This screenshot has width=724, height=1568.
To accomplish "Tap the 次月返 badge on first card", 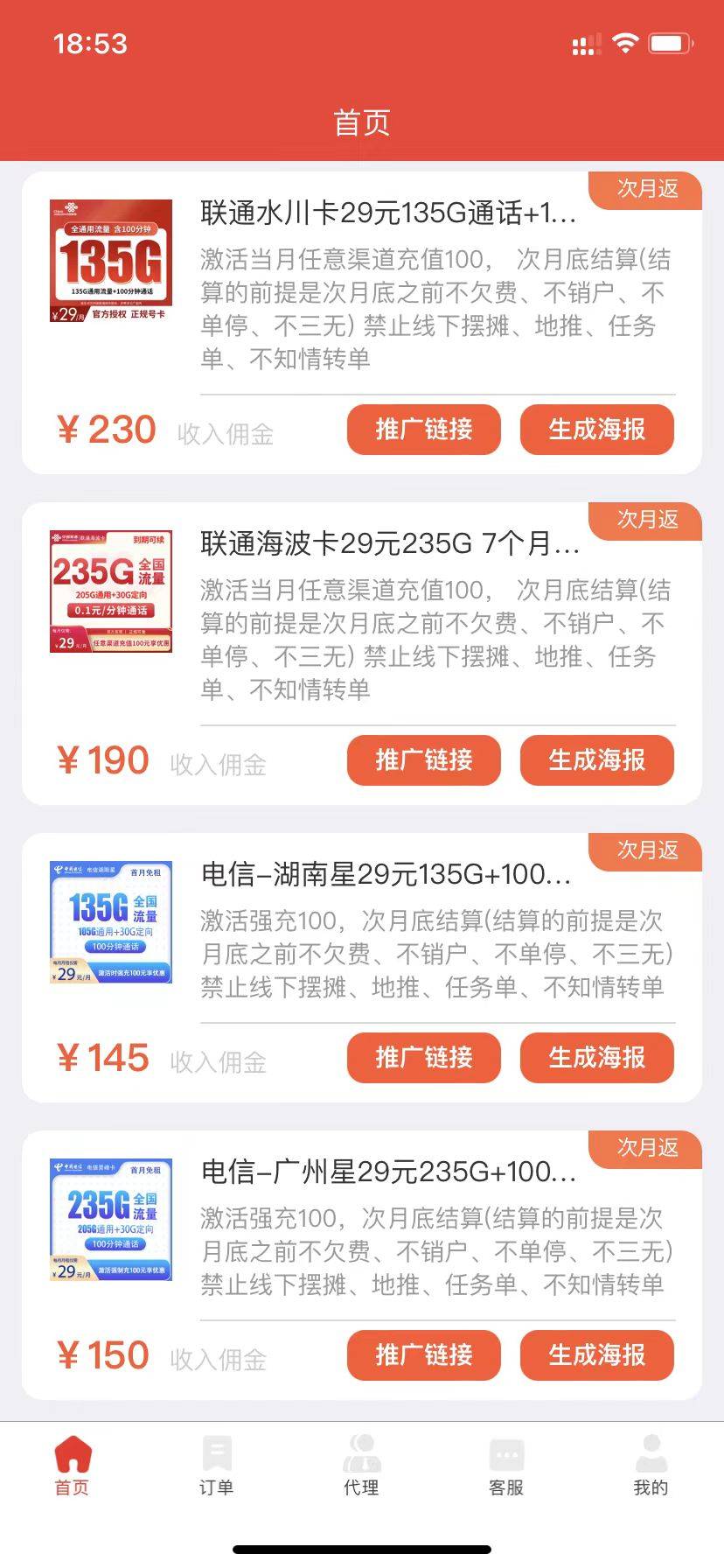I will pos(644,189).
